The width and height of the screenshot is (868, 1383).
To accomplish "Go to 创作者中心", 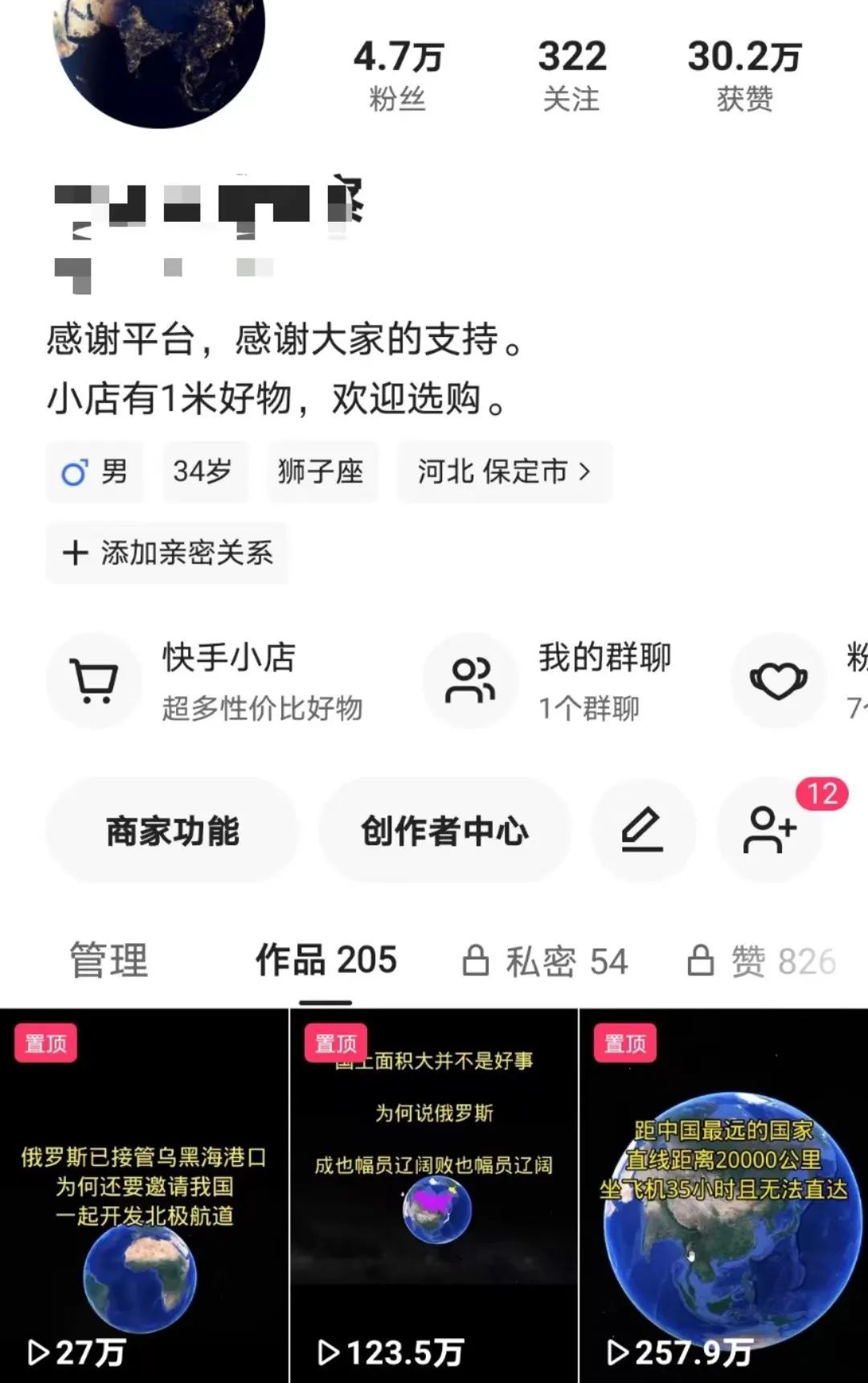I will pyautogui.click(x=444, y=831).
